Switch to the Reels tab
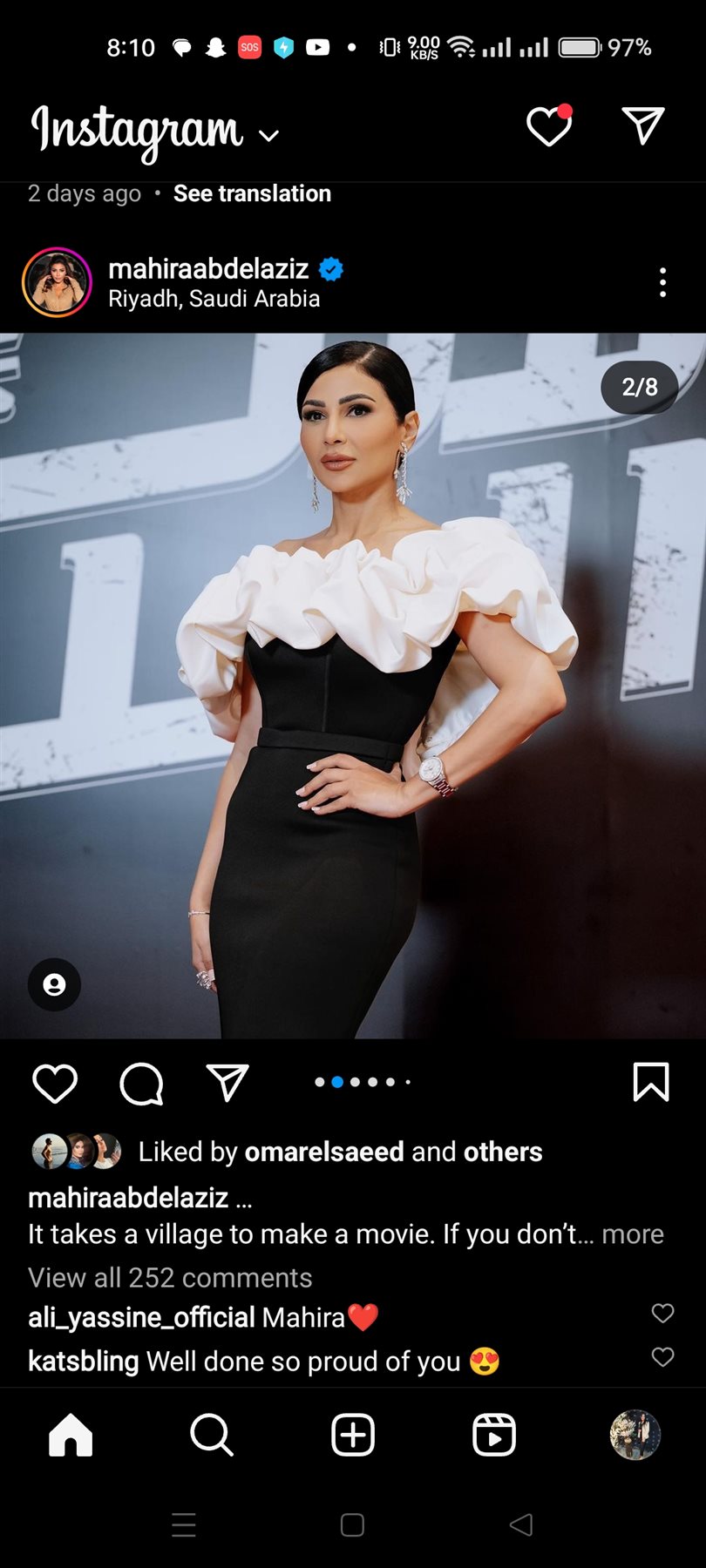The width and height of the screenshot is (706, 1568). pos(494,1435)
